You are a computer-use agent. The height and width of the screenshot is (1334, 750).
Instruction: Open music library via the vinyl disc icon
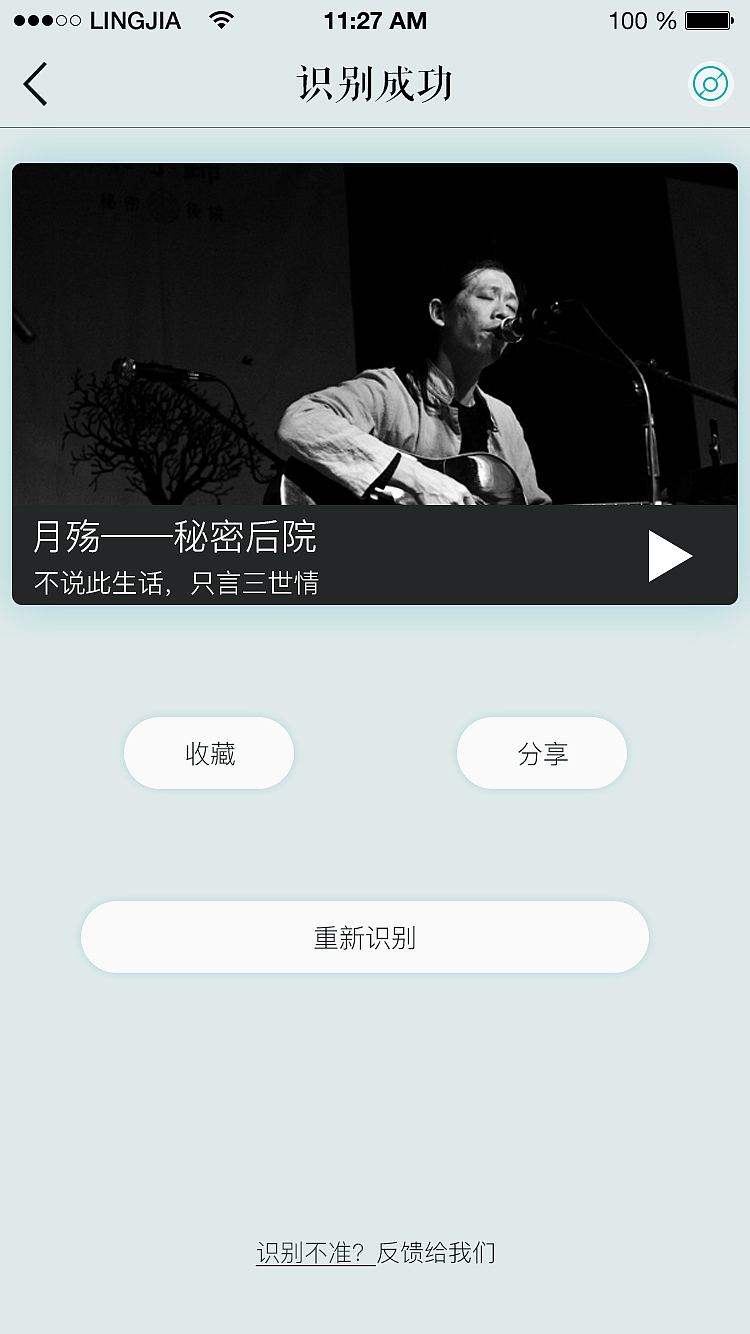[x=710, y=84]
